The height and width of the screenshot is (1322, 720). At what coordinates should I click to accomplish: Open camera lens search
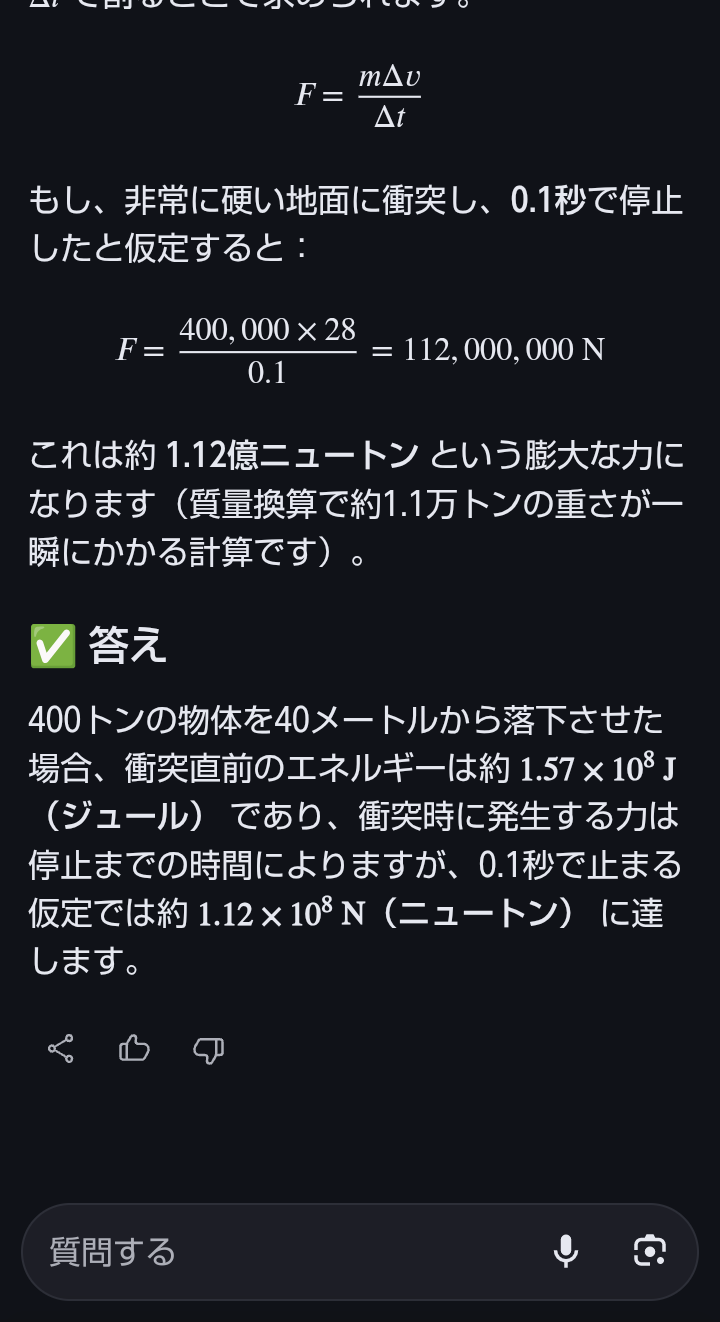(x=649, y=1251)
